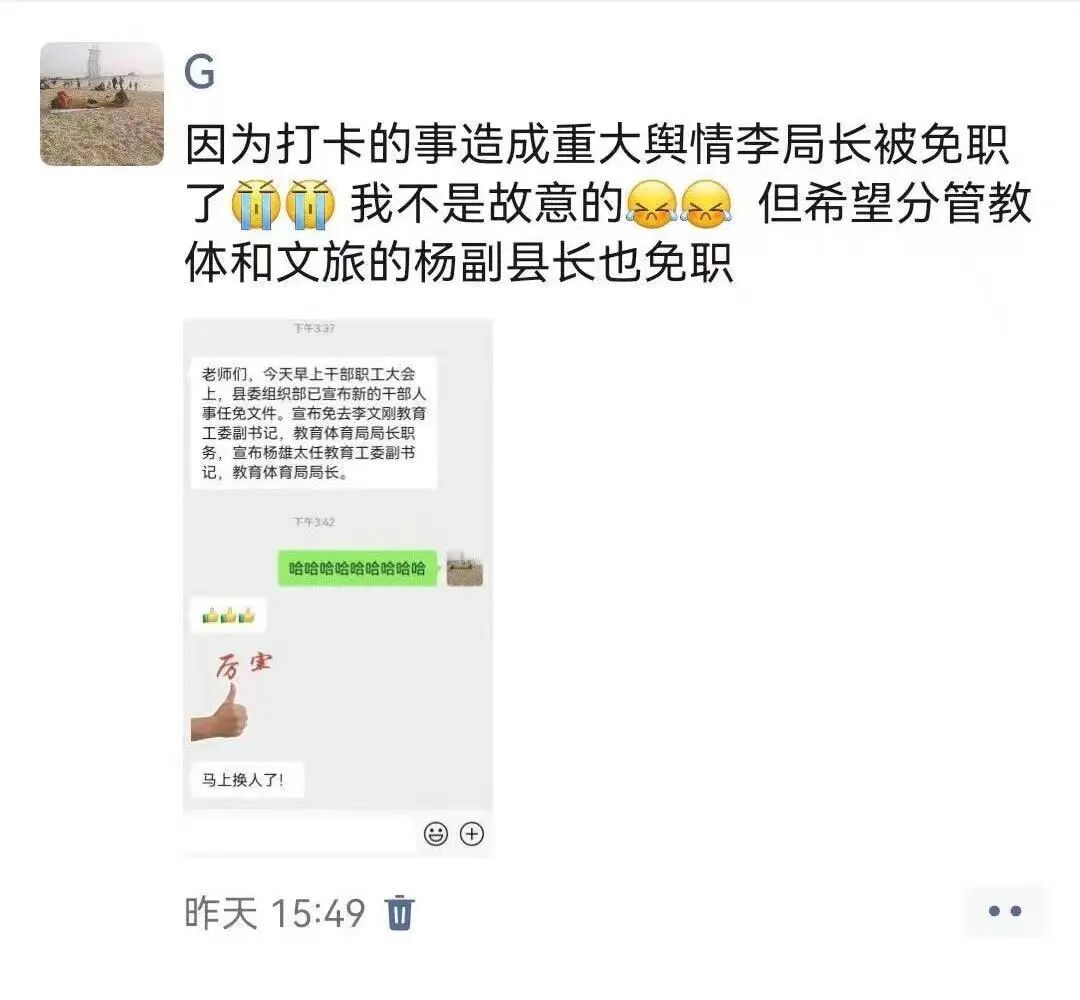This screenshot has width=1080, height=1000.
Task: Open G's profile avatar
Action: (101, 104)
